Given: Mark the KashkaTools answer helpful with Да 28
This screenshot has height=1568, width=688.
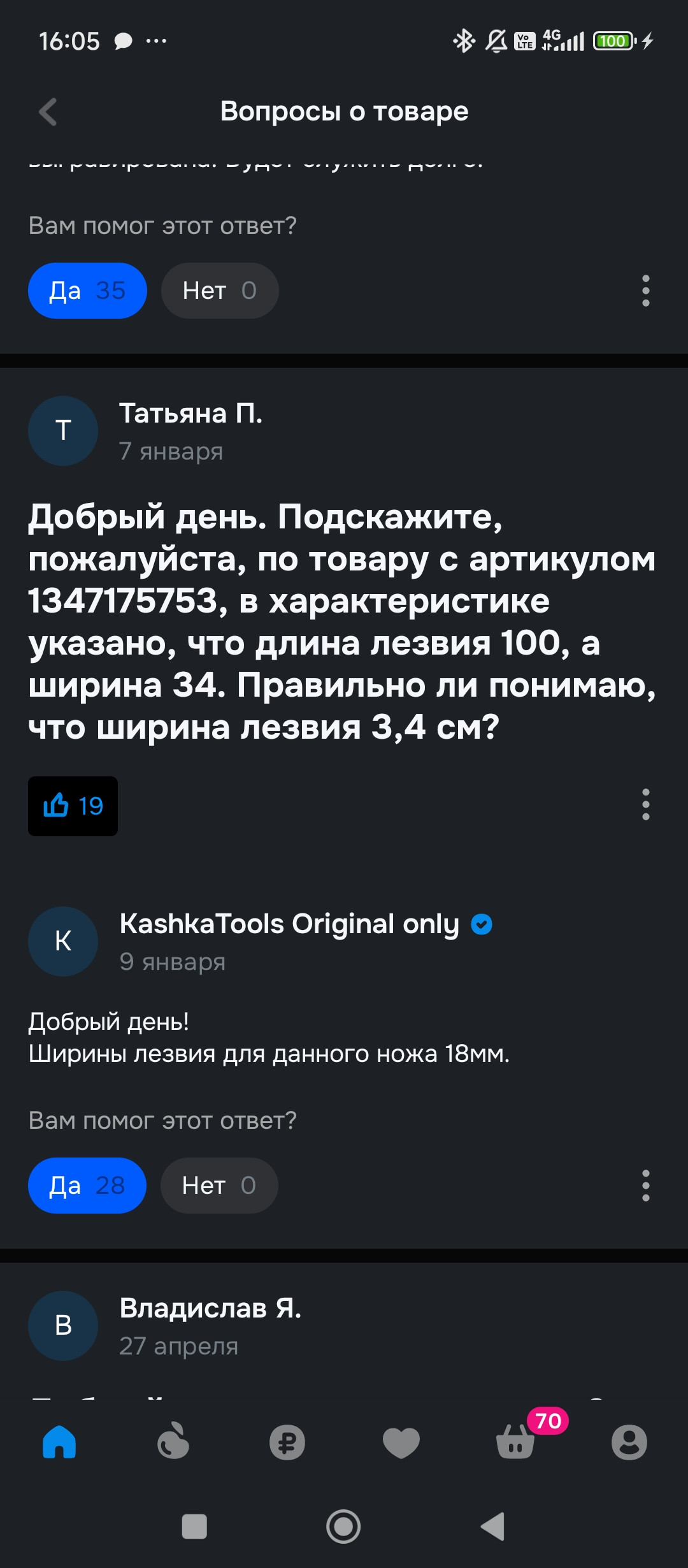Looking at the screenshot, I should [x=87, y=1186].
